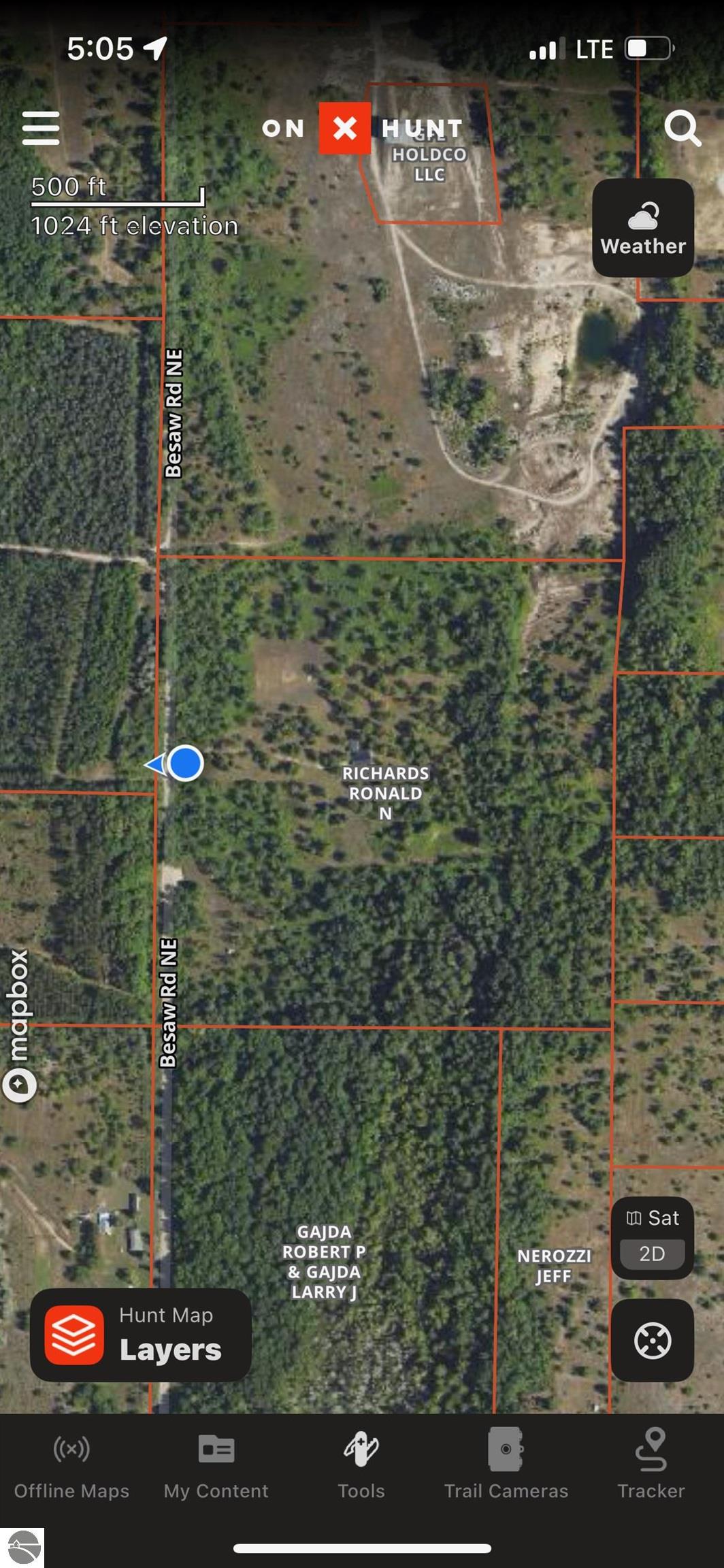Select the Gajda Robert P parcel
724x1568 pixels.
click(x=324, y=1262)
